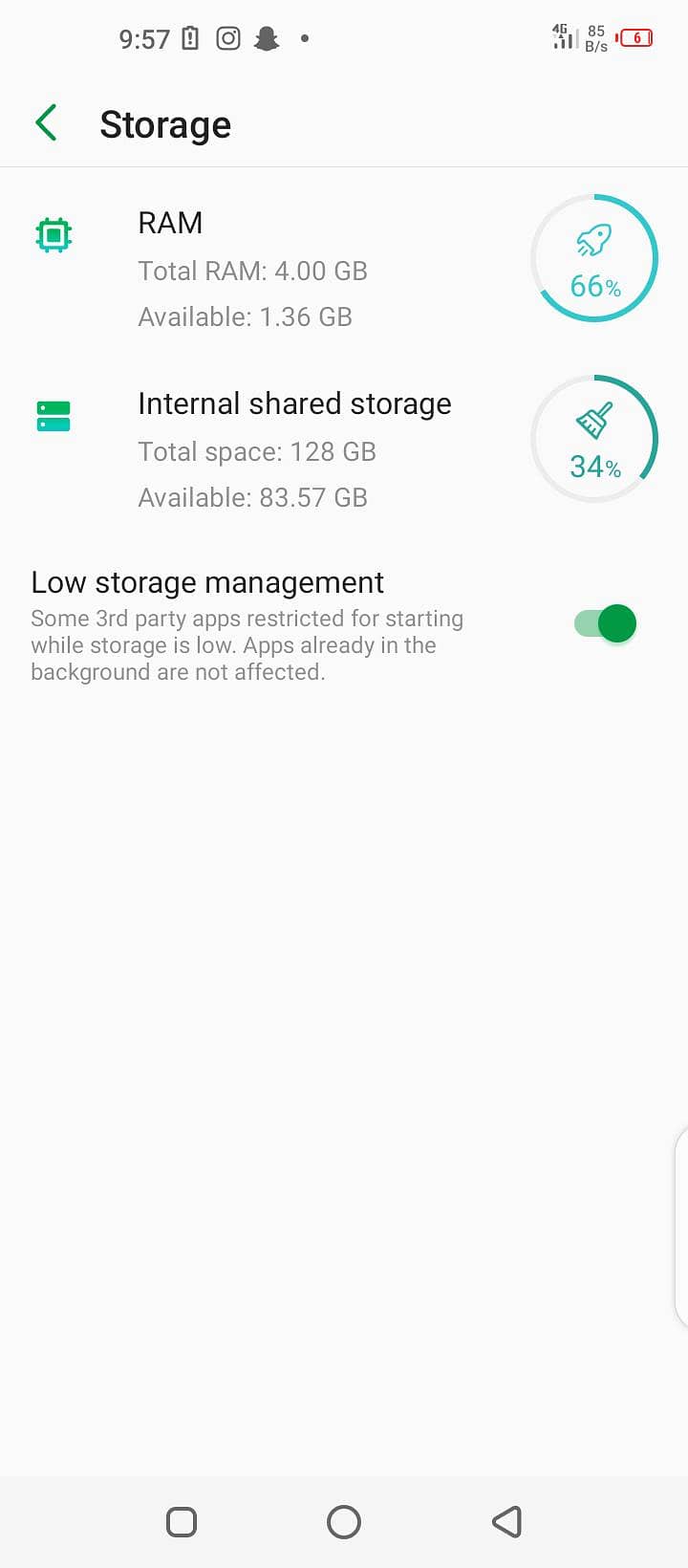Go back using the Storage back chevron
This screenshot has height=1568, width=688.
pyautogui.click(x=45, y=122)
